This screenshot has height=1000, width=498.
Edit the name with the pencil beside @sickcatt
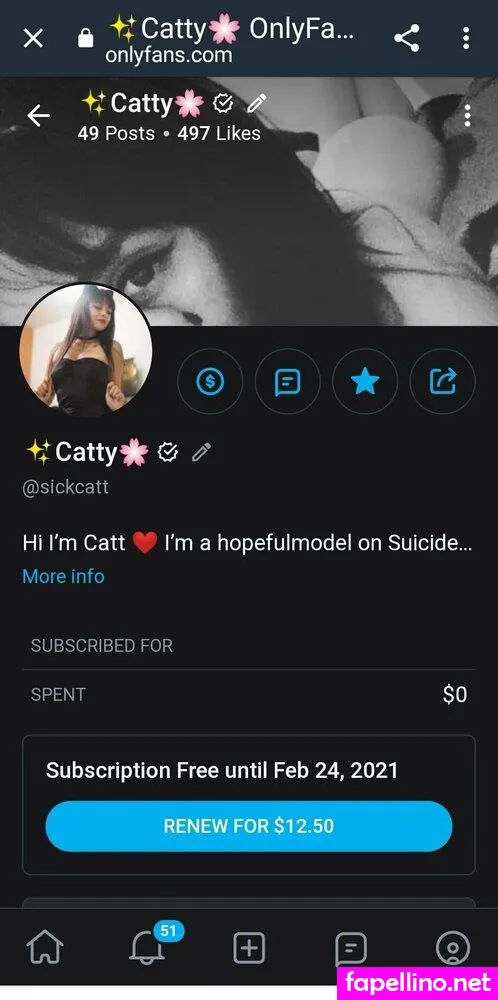coord(201,452)
